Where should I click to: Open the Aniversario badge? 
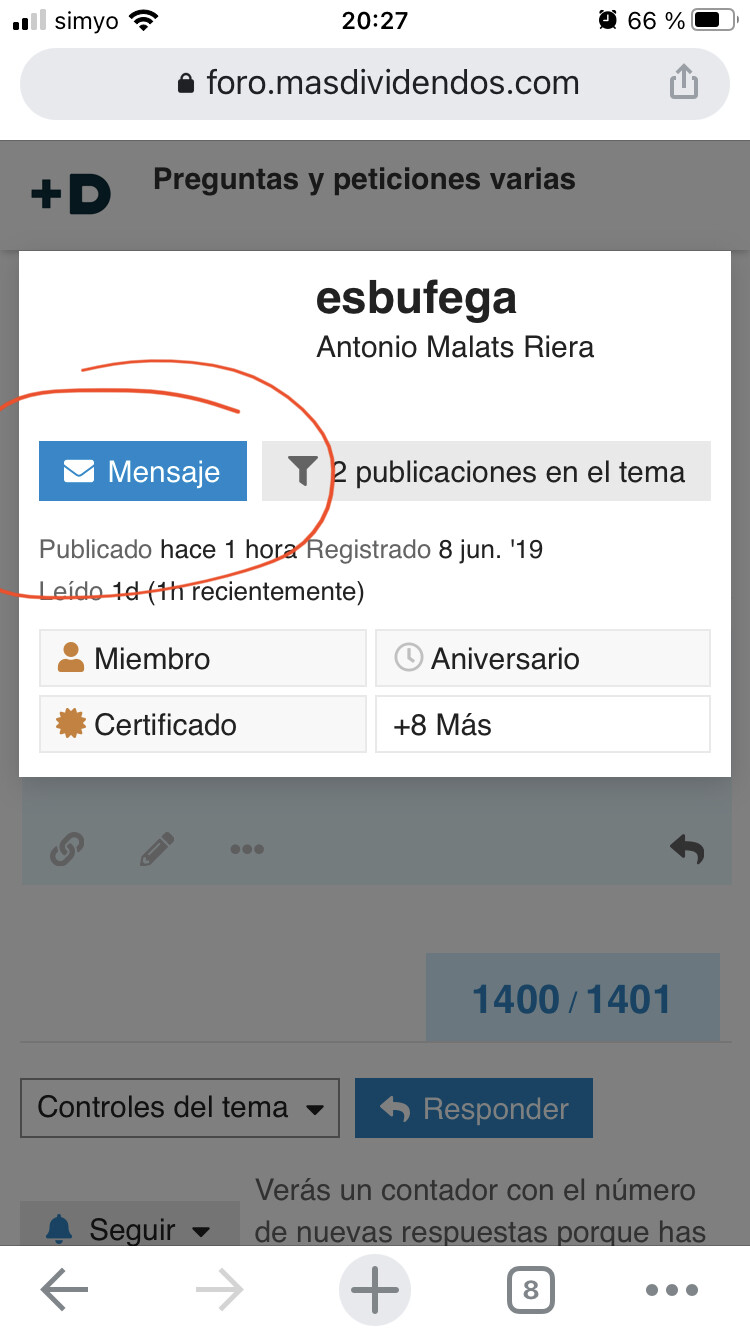(543, 658)
